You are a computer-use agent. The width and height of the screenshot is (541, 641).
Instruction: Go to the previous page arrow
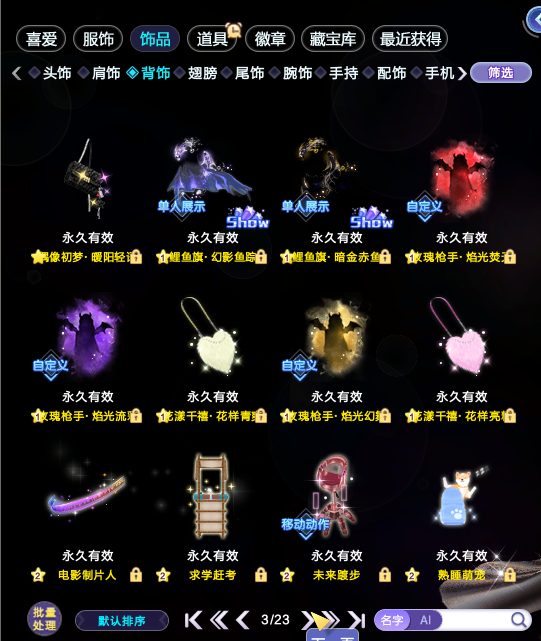click(243, 620)
